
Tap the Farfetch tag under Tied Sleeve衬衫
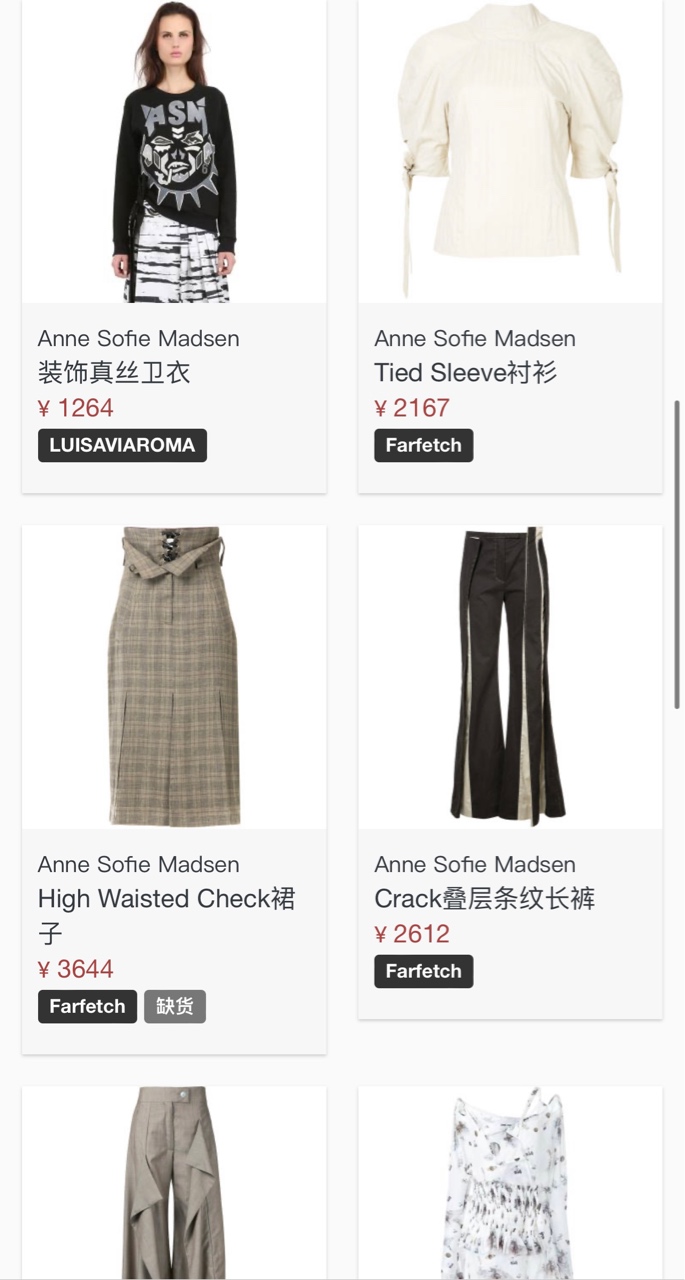pyautogui.click(x=423, y=445)
